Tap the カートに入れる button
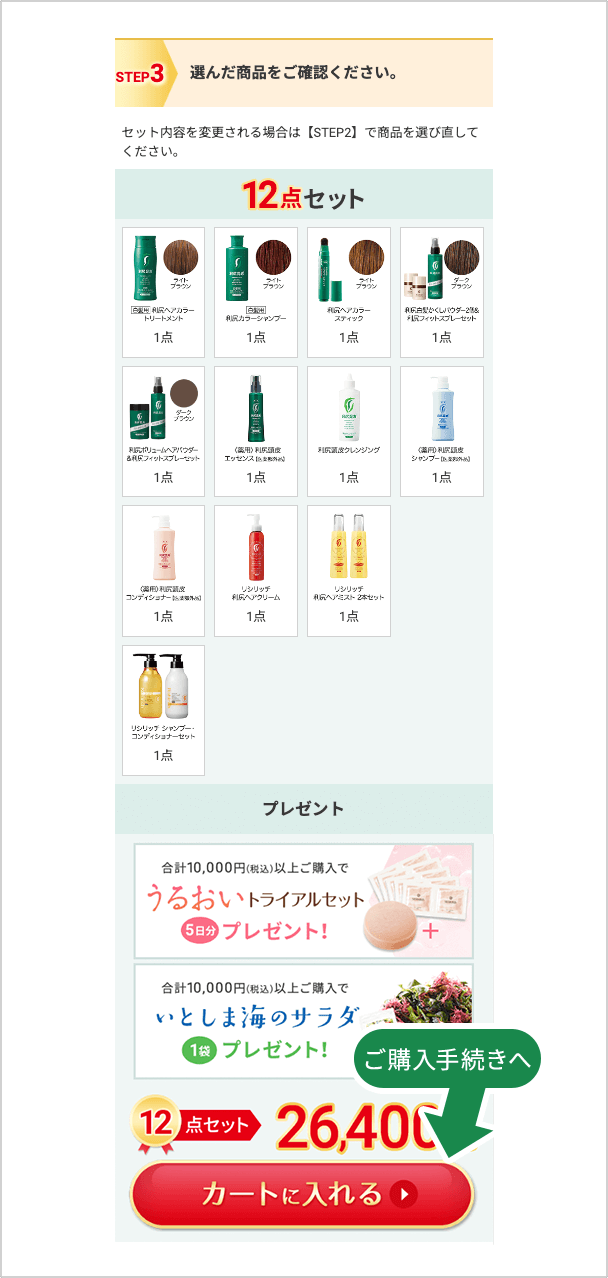Image resolution: width=608 pixels, height=1278 pixels. click(302, 1194)
